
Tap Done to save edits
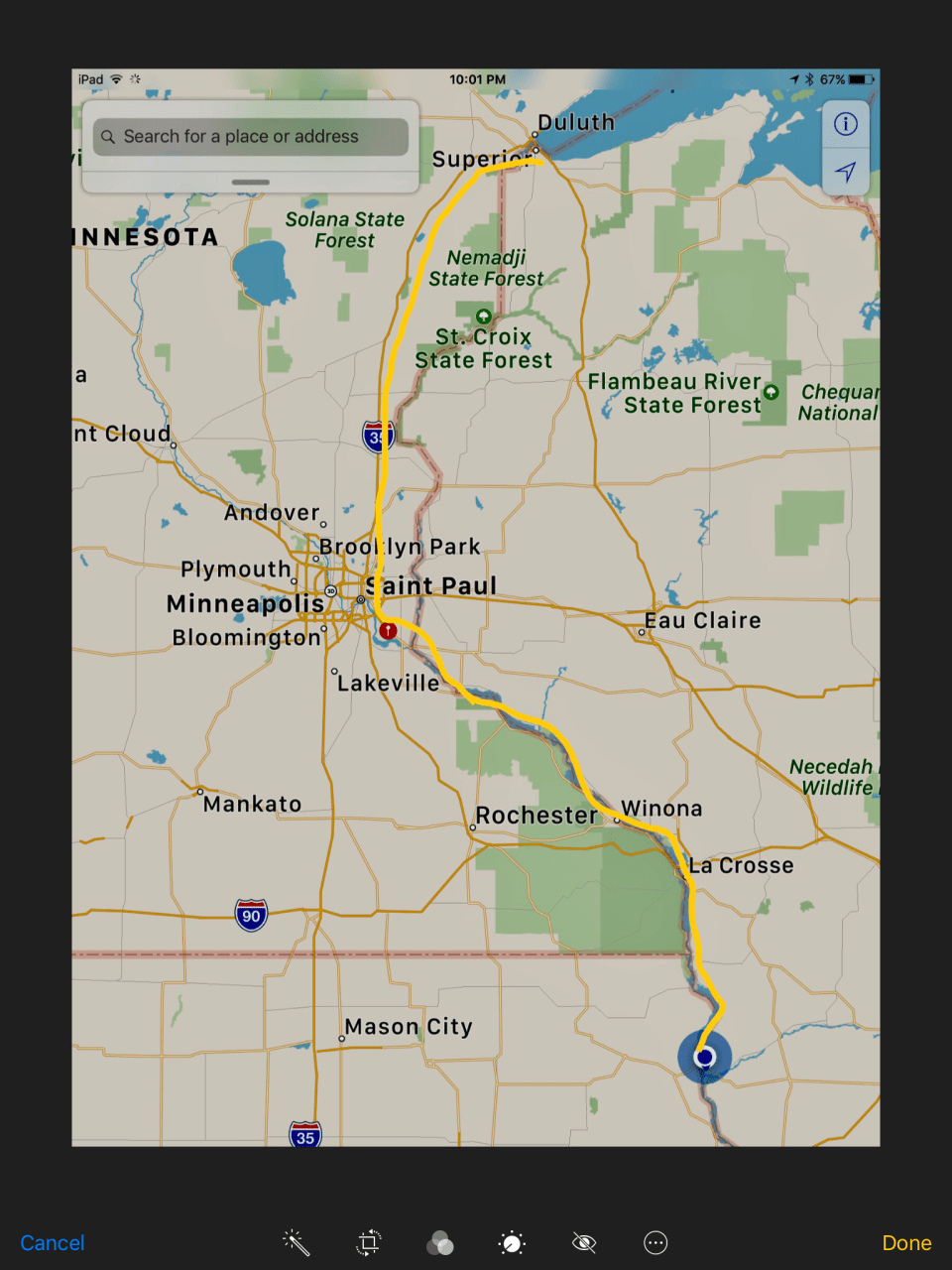pos(906,1243)
